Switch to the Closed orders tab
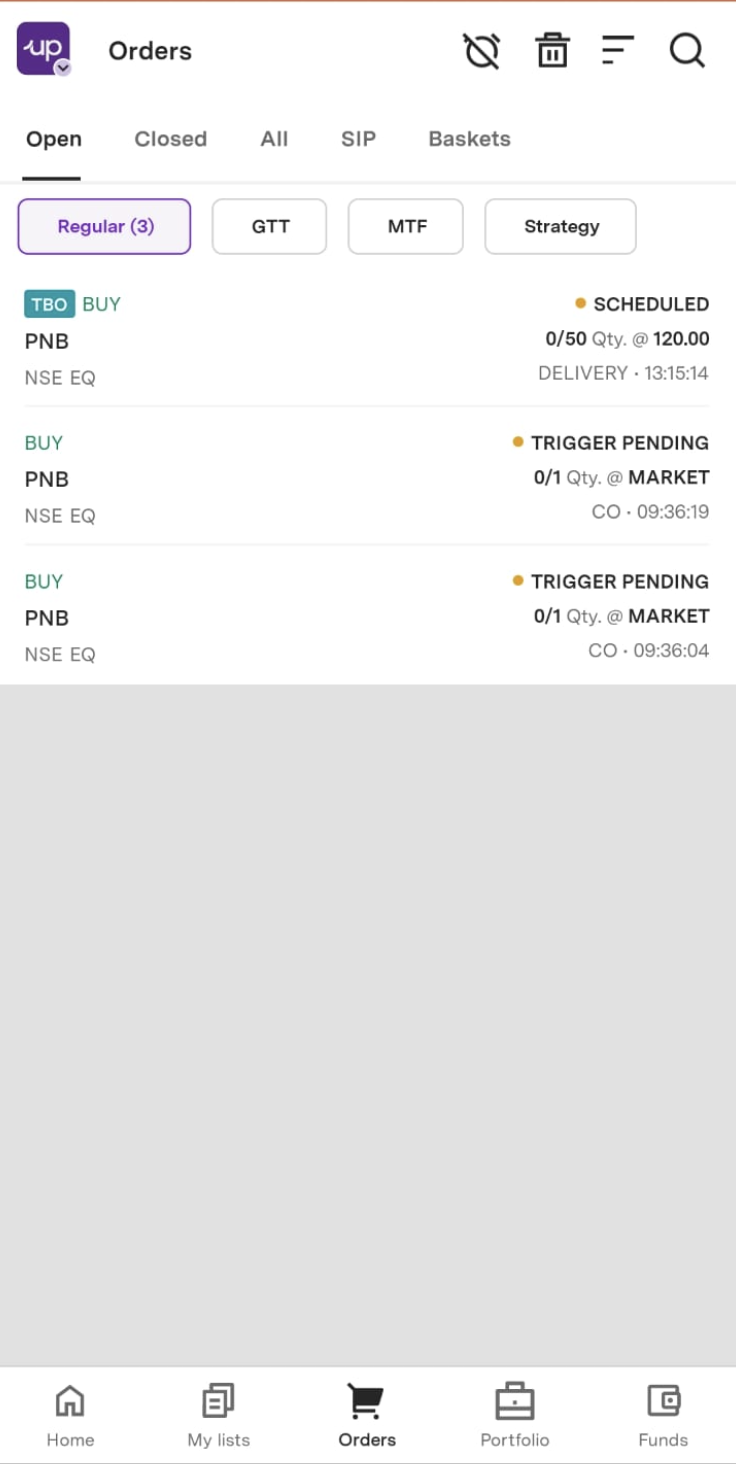This screenshot has width=736, height=1464. 171,139
